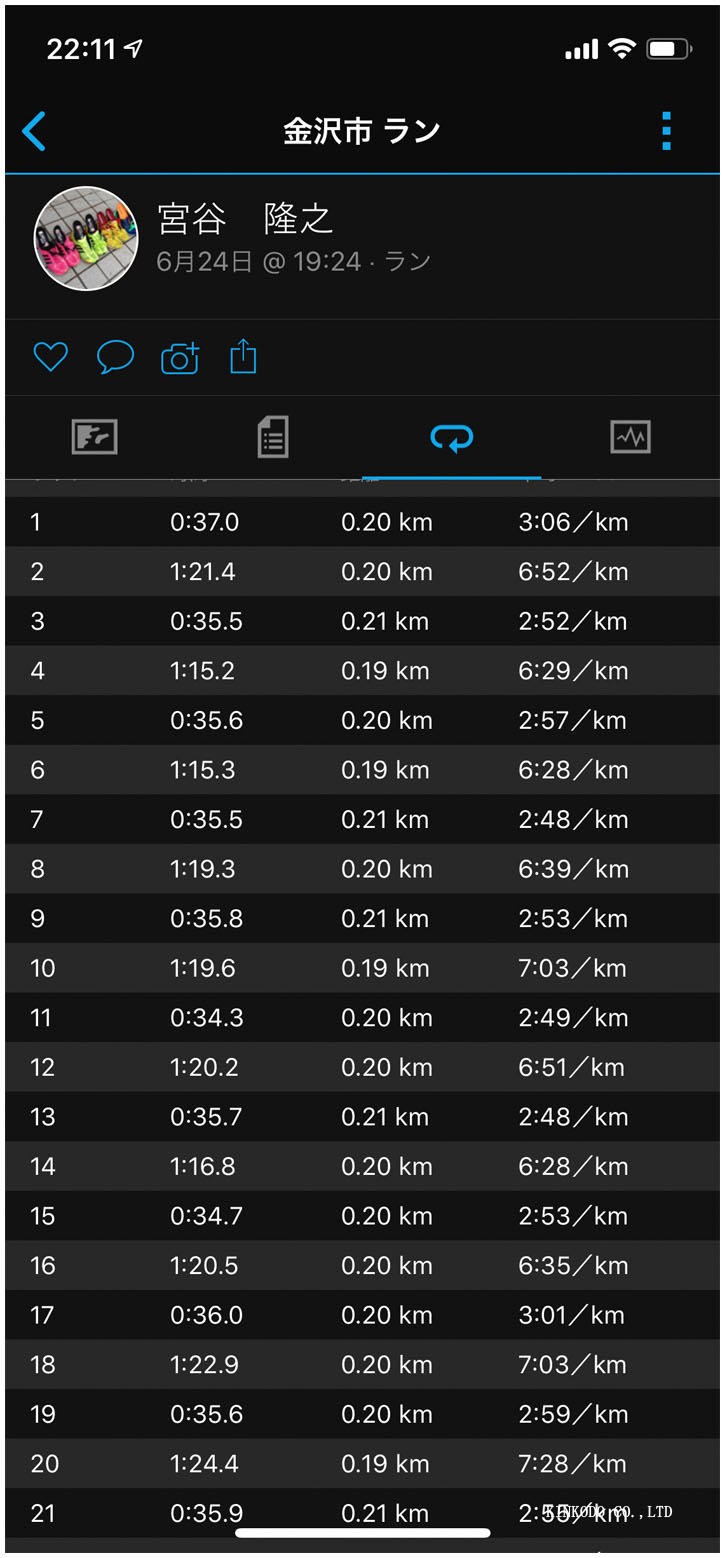The height and width of the screenshot is (1558, 725).
Task: Like this run with the heart icon
Action: pyautogui.click(x=50, y=357)
